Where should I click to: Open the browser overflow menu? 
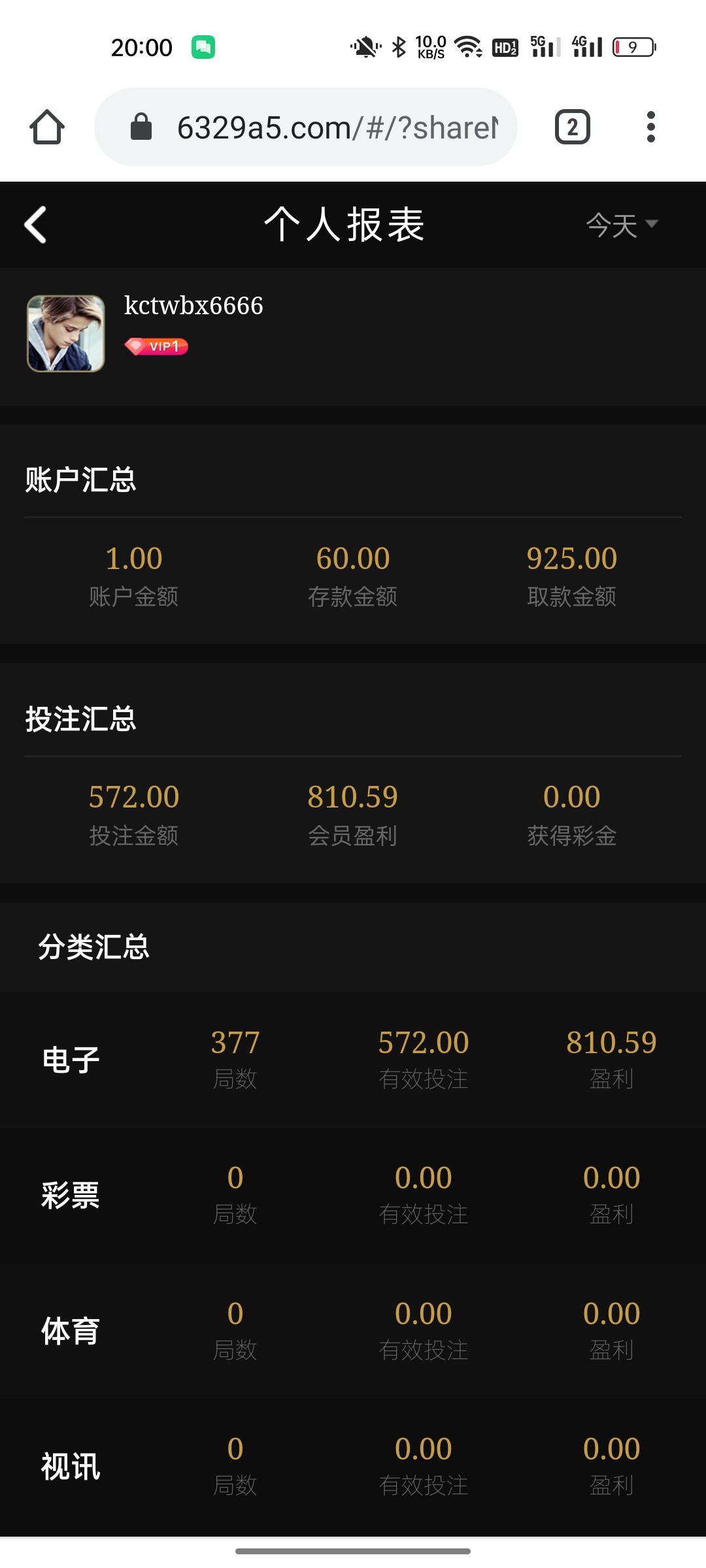(x=650, y=127)
